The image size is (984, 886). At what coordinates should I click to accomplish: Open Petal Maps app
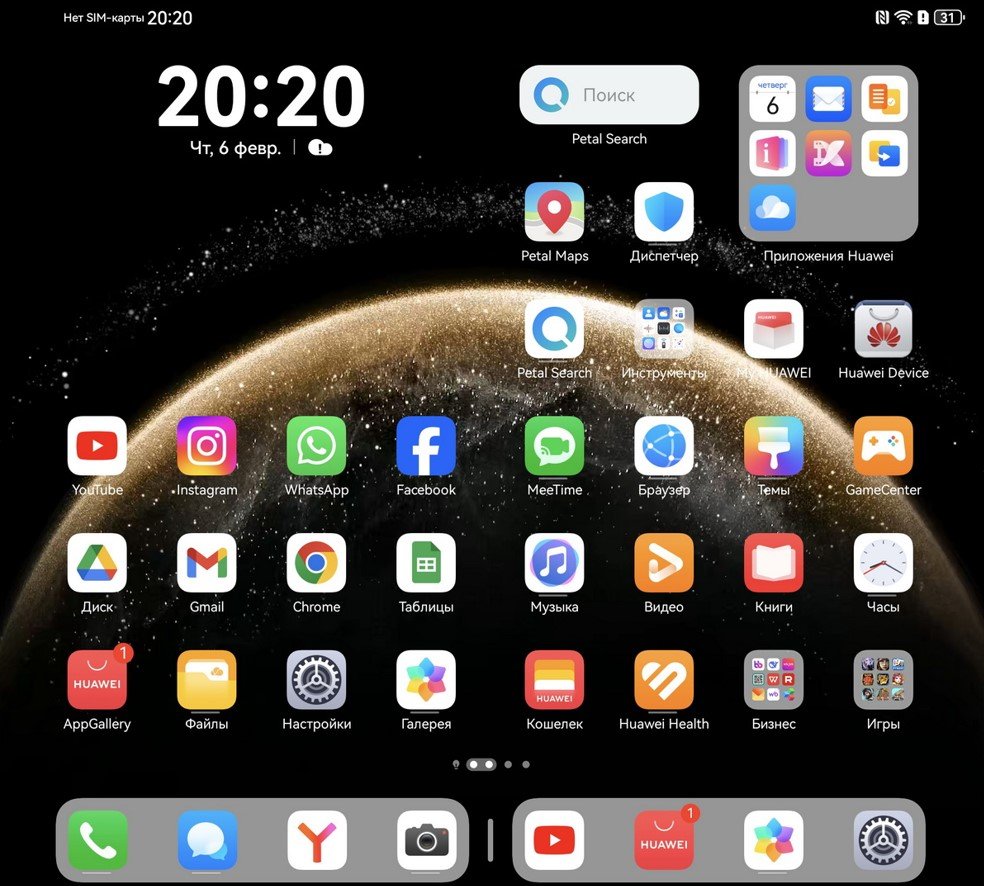[x=554, y=212]
